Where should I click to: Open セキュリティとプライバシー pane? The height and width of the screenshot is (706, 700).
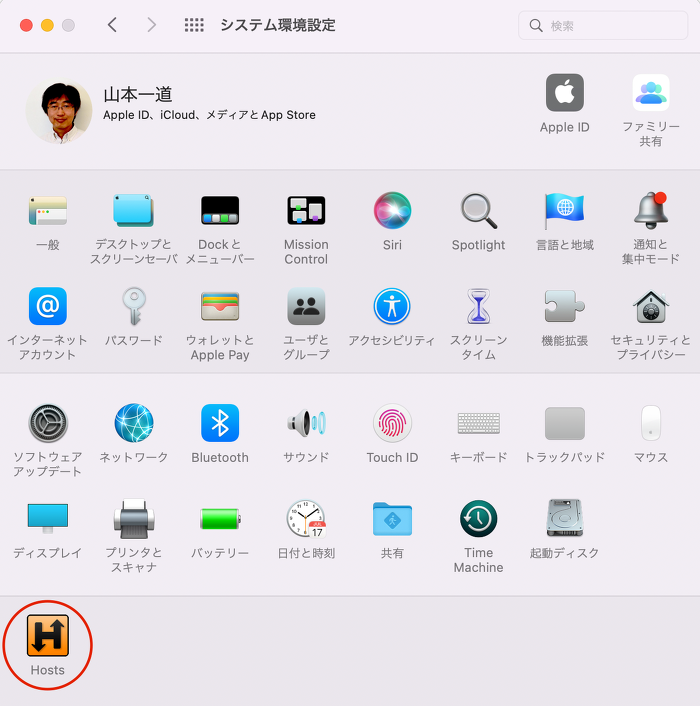pos(650,307)
